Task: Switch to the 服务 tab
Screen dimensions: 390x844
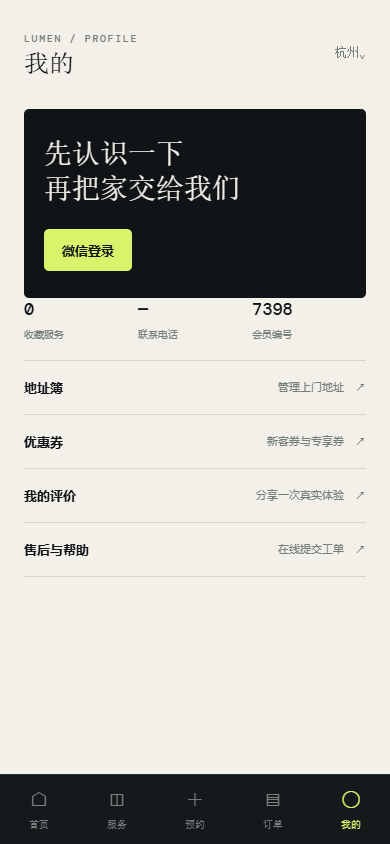Action: point(117,809)
